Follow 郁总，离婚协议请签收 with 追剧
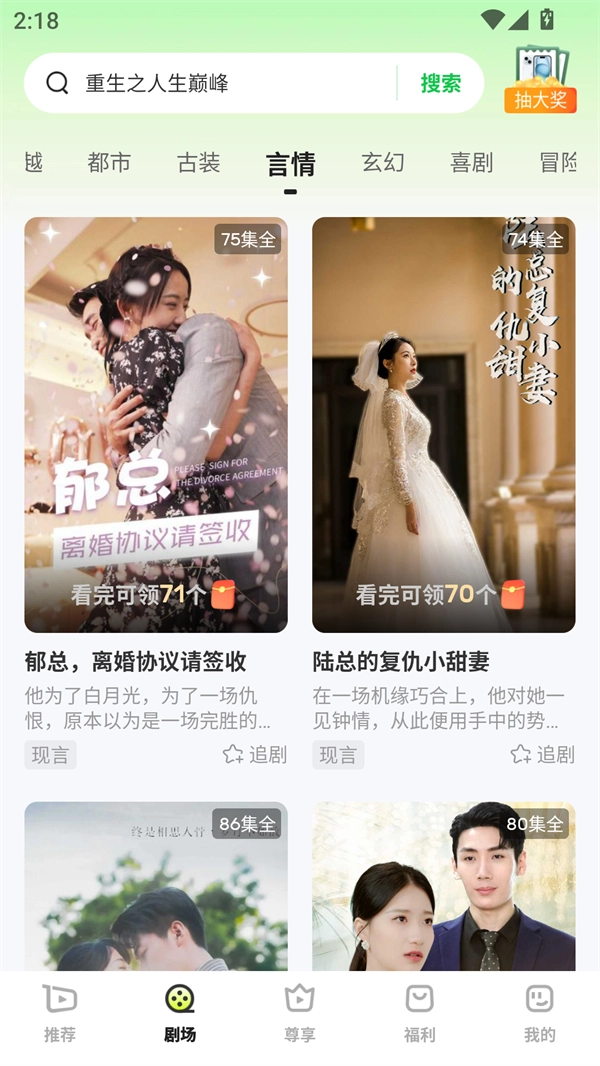 (x=254, y=754)
